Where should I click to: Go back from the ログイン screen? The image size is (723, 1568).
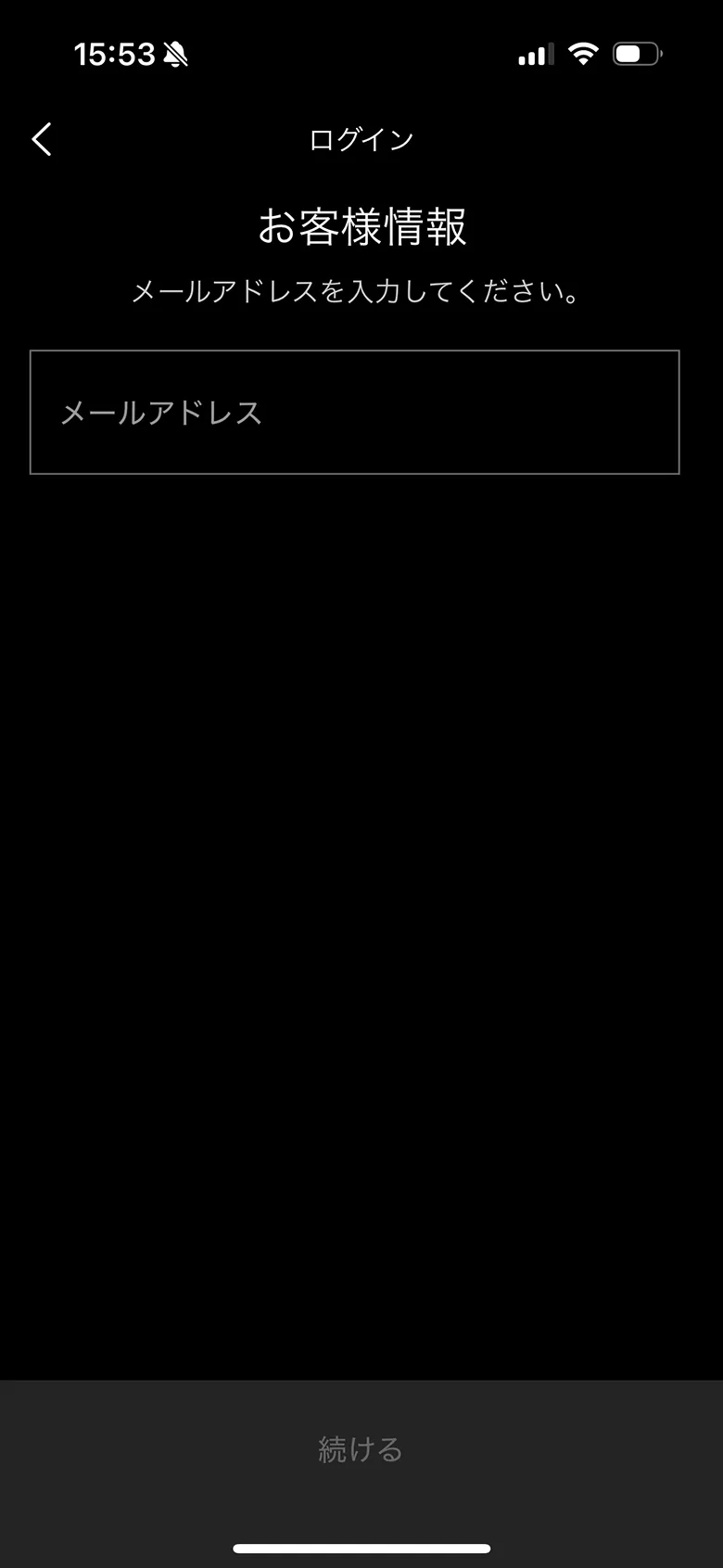[x=42, y=140]
